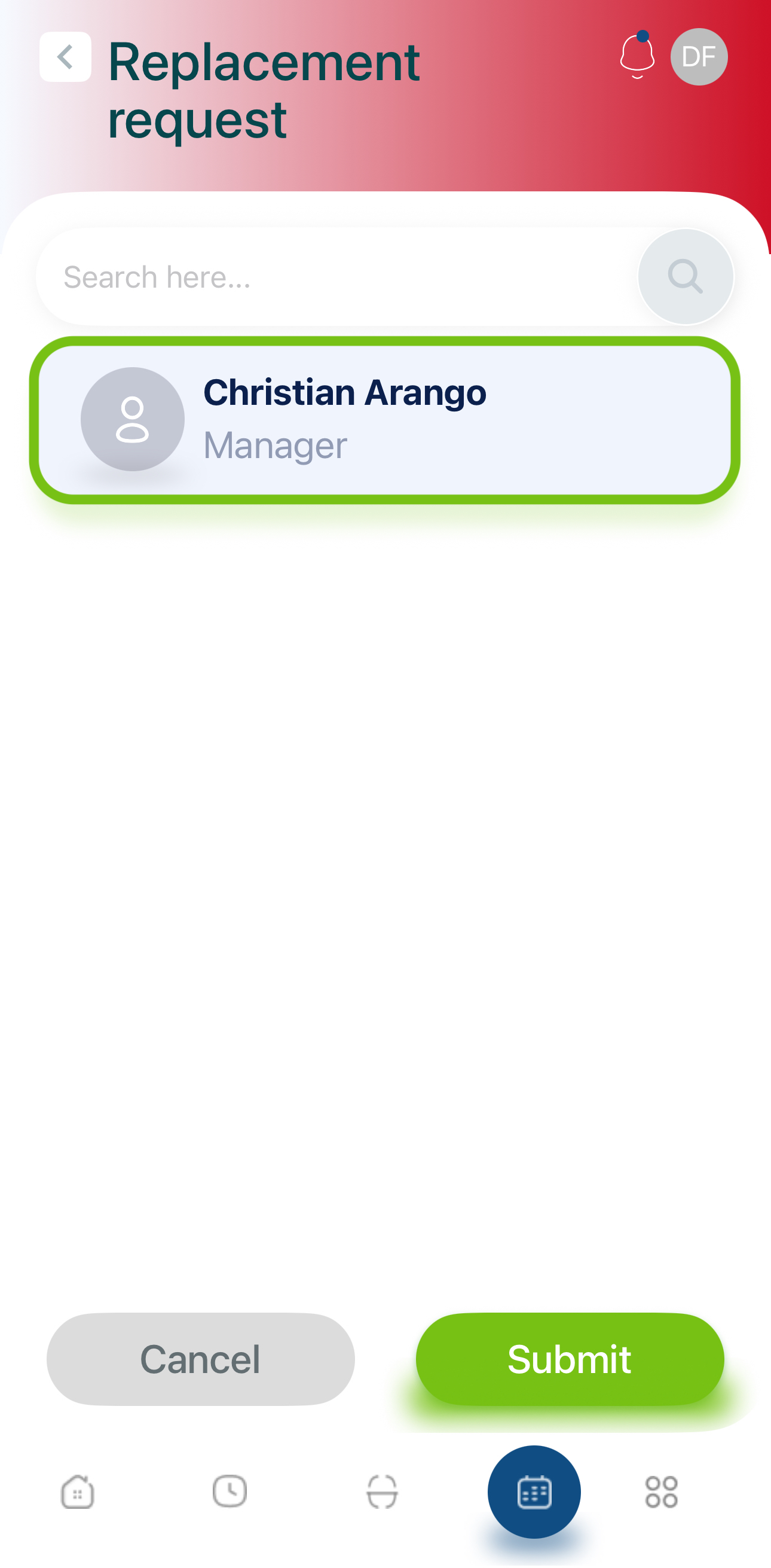Switch to the home tab
The image size is (771, 1568).
[77, 1491]
